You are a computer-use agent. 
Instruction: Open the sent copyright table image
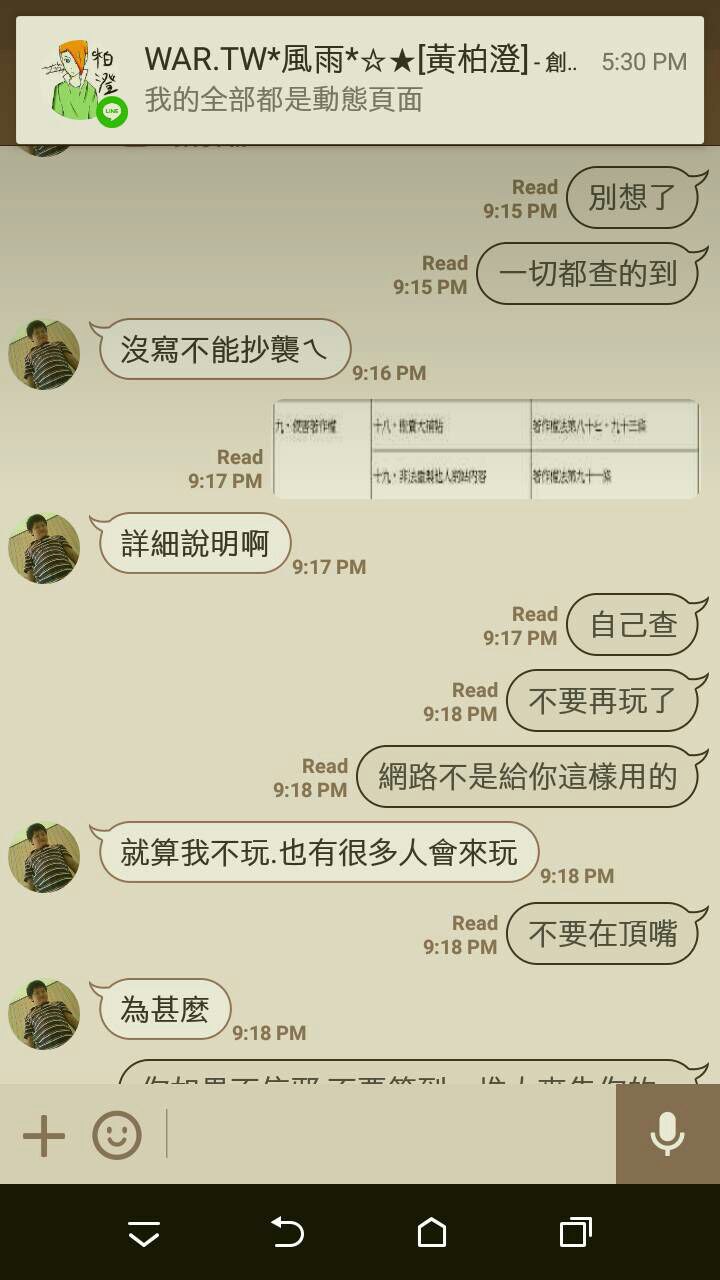(x=486, y=449)
